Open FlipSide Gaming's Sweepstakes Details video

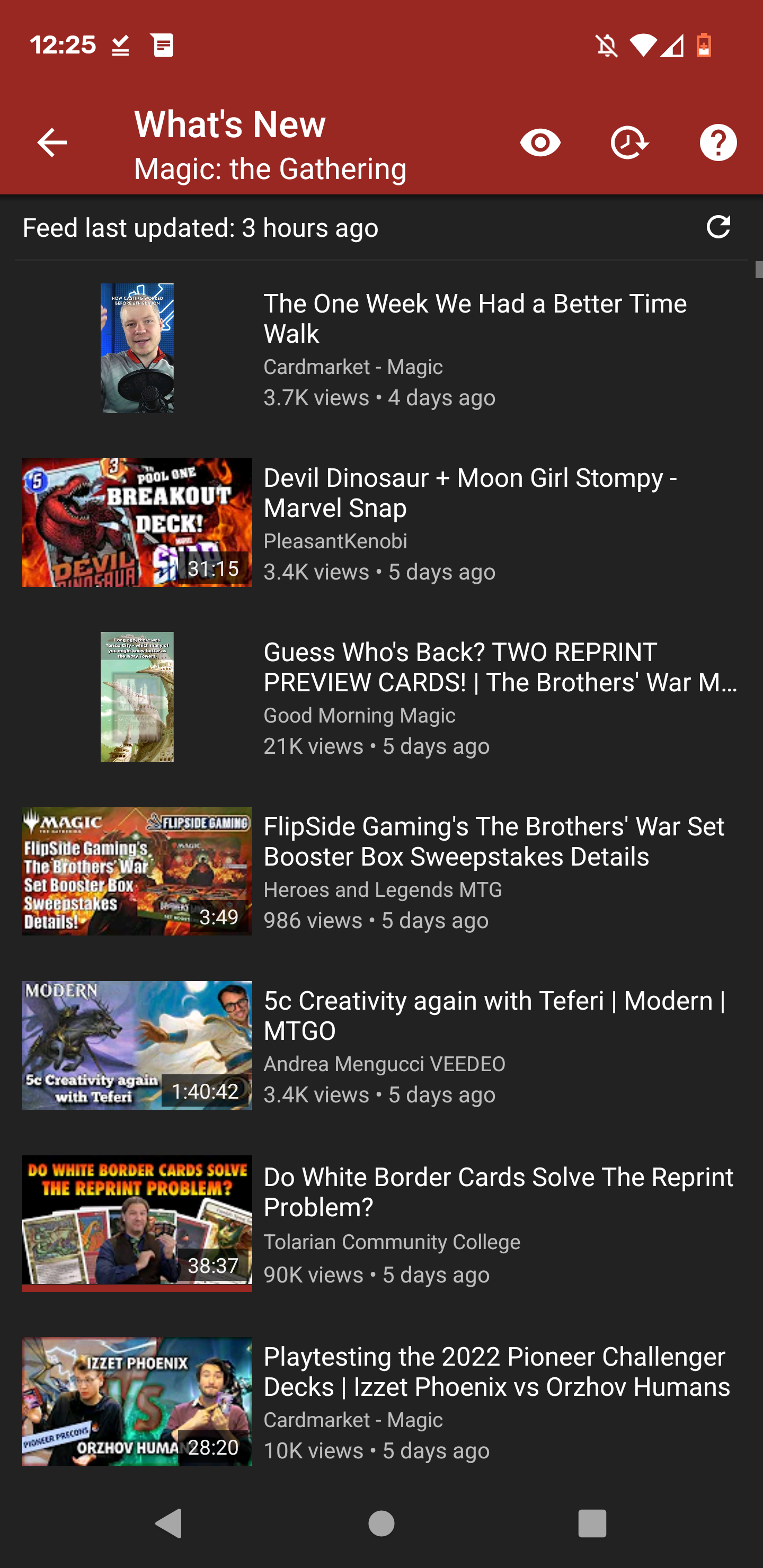(381, 871)
